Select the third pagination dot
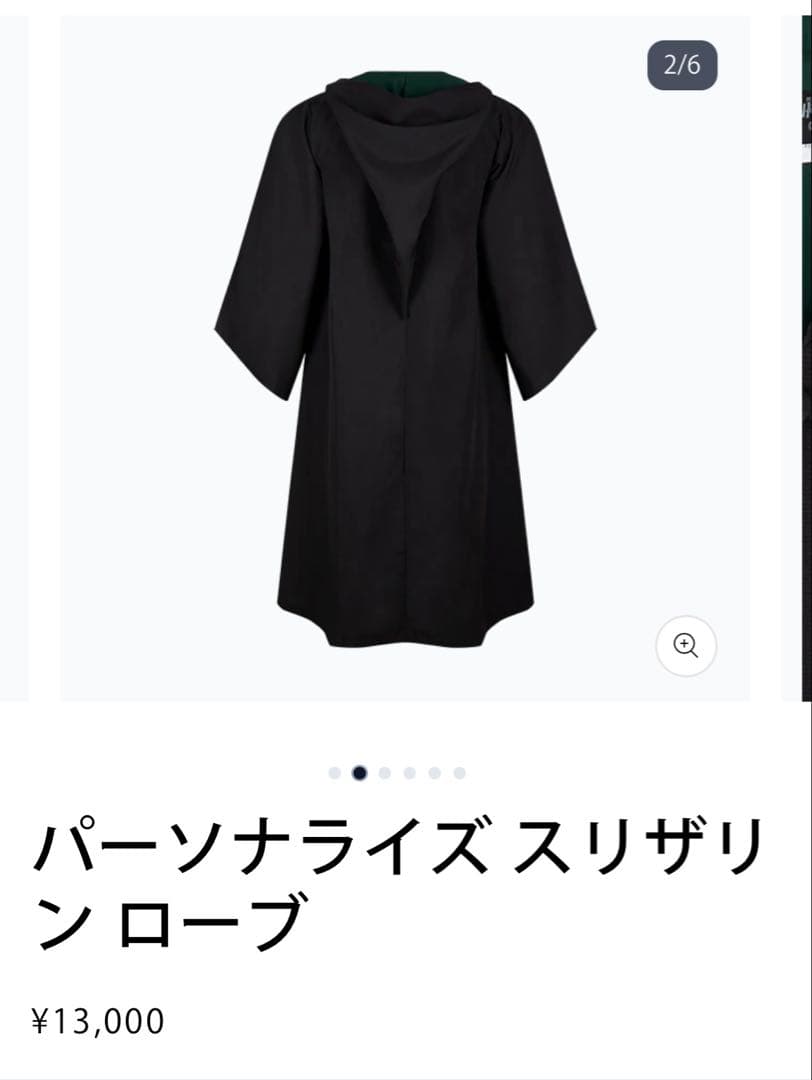812x1080 pixels. pos(385,772)
